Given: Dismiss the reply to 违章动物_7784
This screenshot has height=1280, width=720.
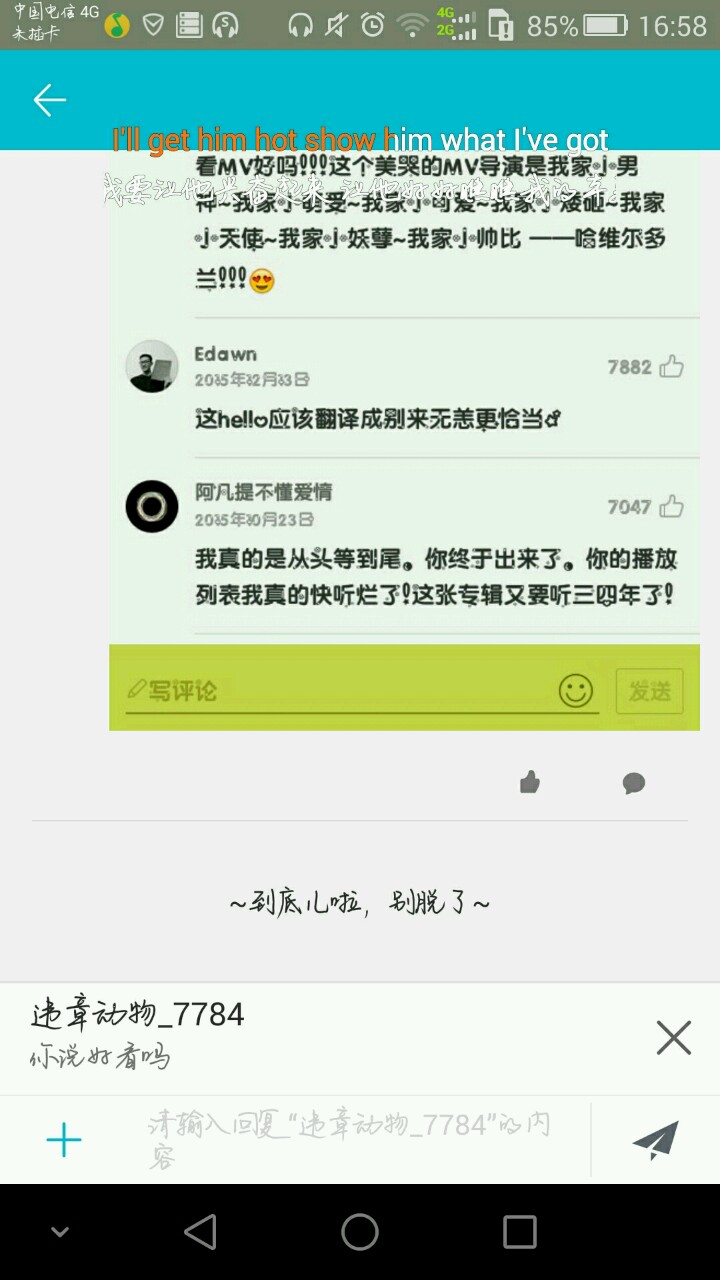Looking at the screenshot, I should [x=673, y=1038].
